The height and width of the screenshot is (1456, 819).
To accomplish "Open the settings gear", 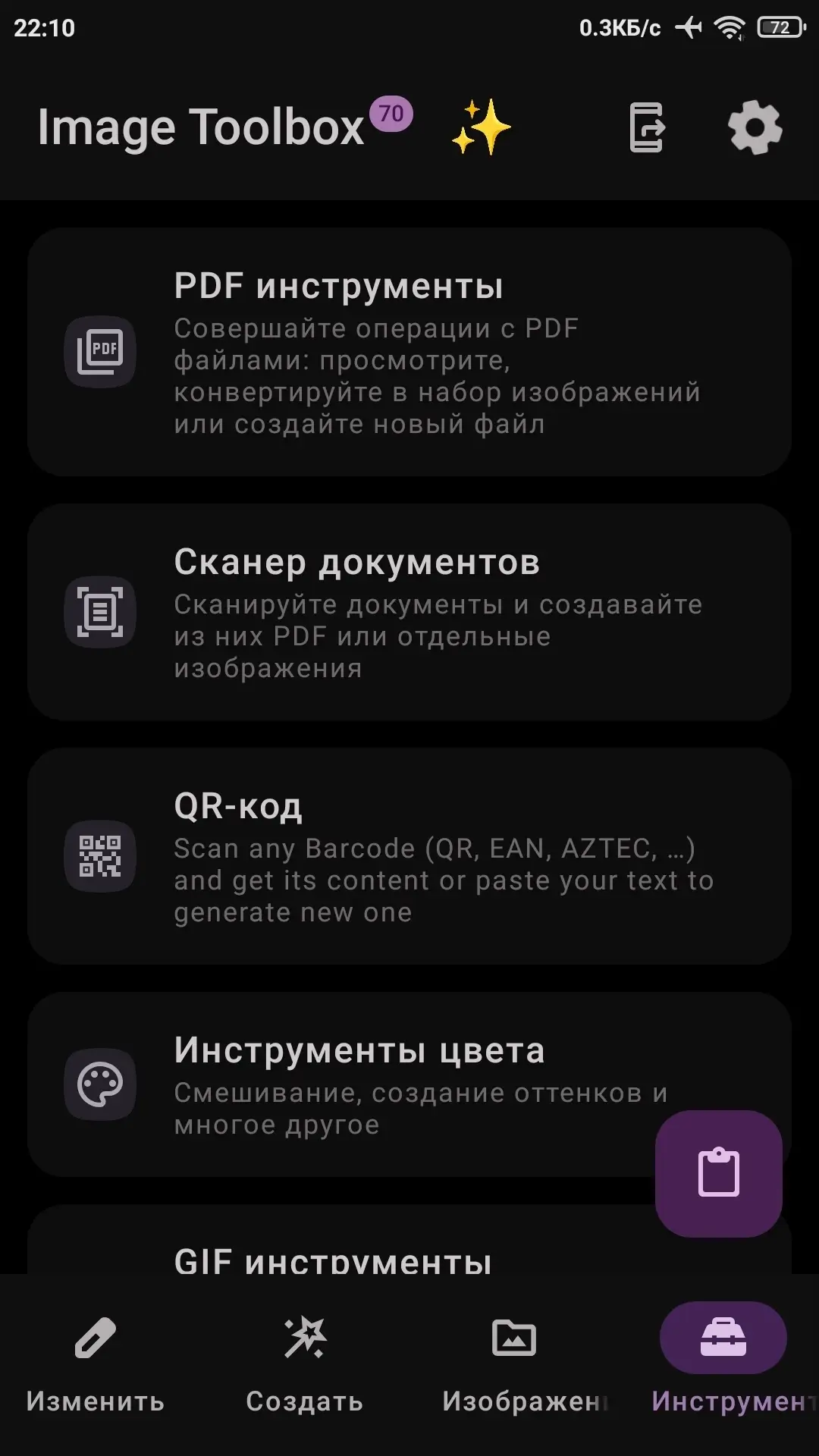I will 755,127.
